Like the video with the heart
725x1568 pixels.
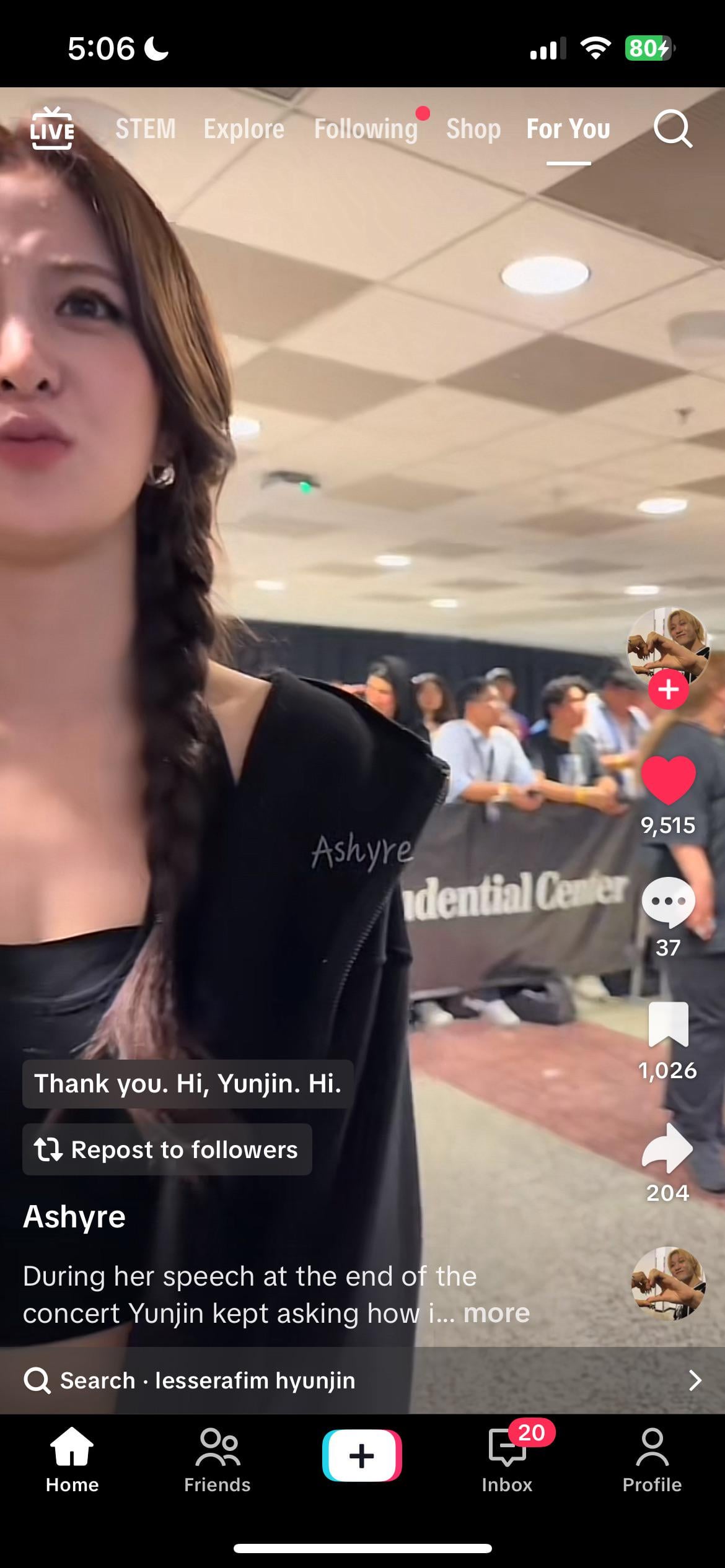[x=668, y=780]
